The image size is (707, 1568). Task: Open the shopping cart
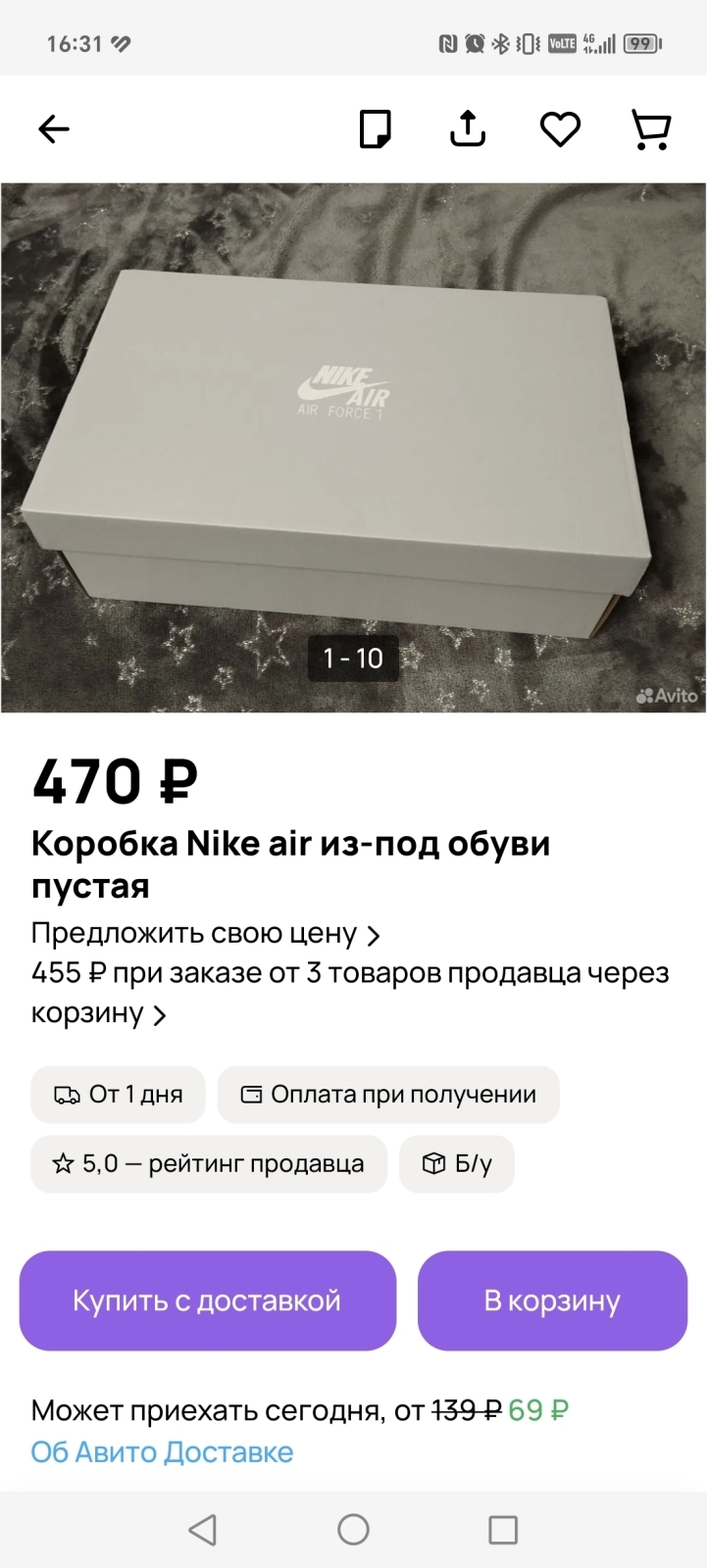pyautogui.click(x=651, y=128)
